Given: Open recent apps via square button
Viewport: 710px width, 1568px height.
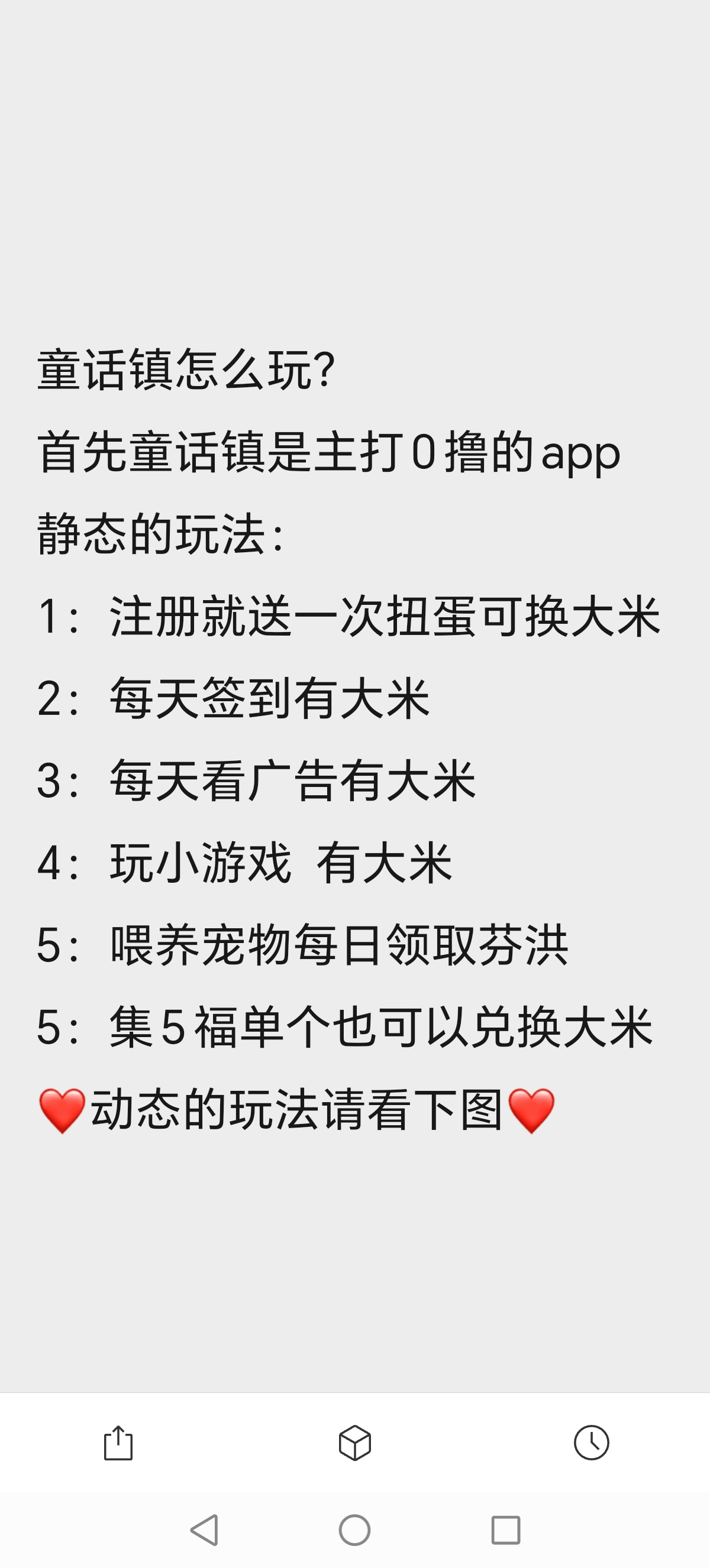Looking at the screenshot, I should tap(505, 1530).
